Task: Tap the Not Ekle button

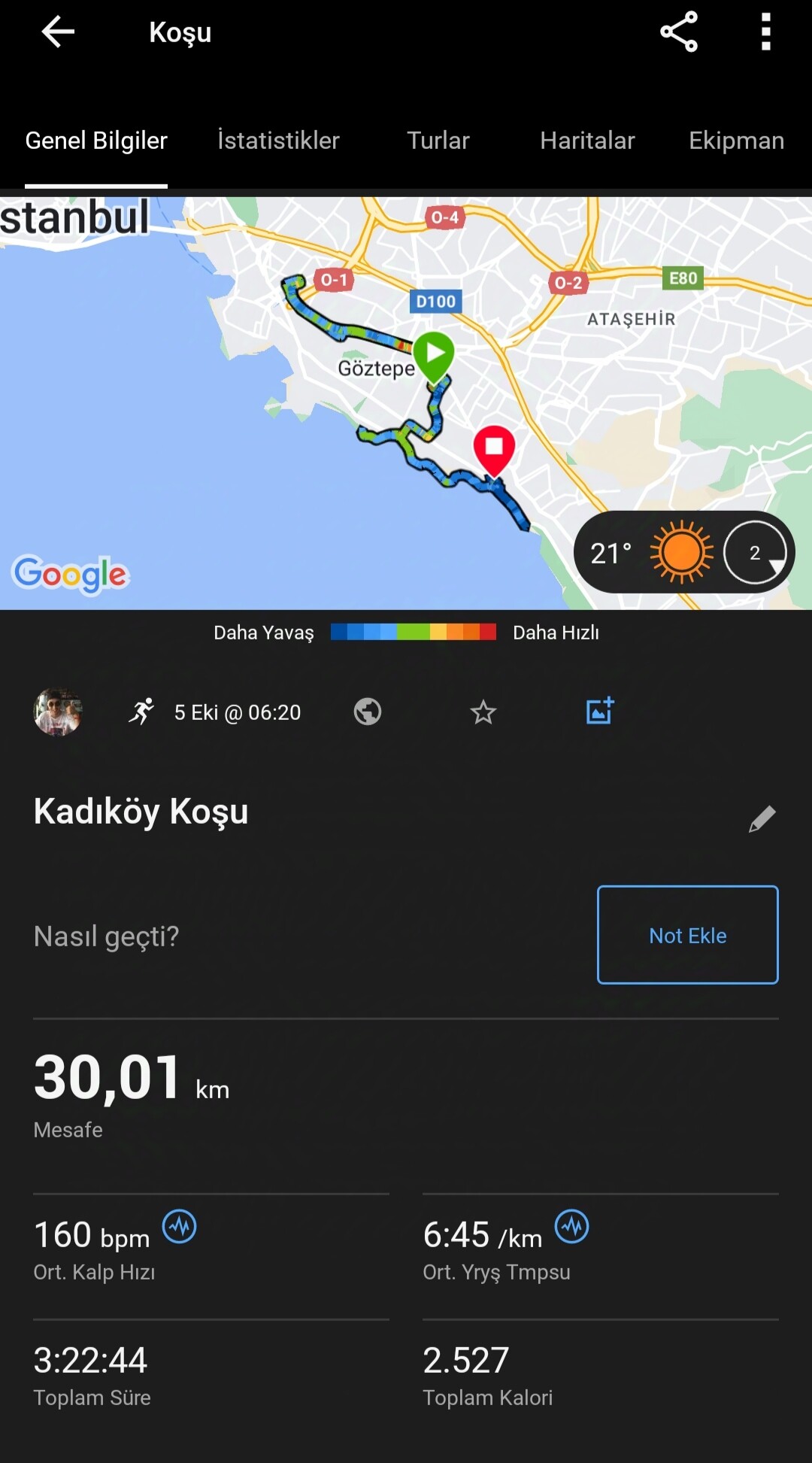Action: (x=688, y=935)
